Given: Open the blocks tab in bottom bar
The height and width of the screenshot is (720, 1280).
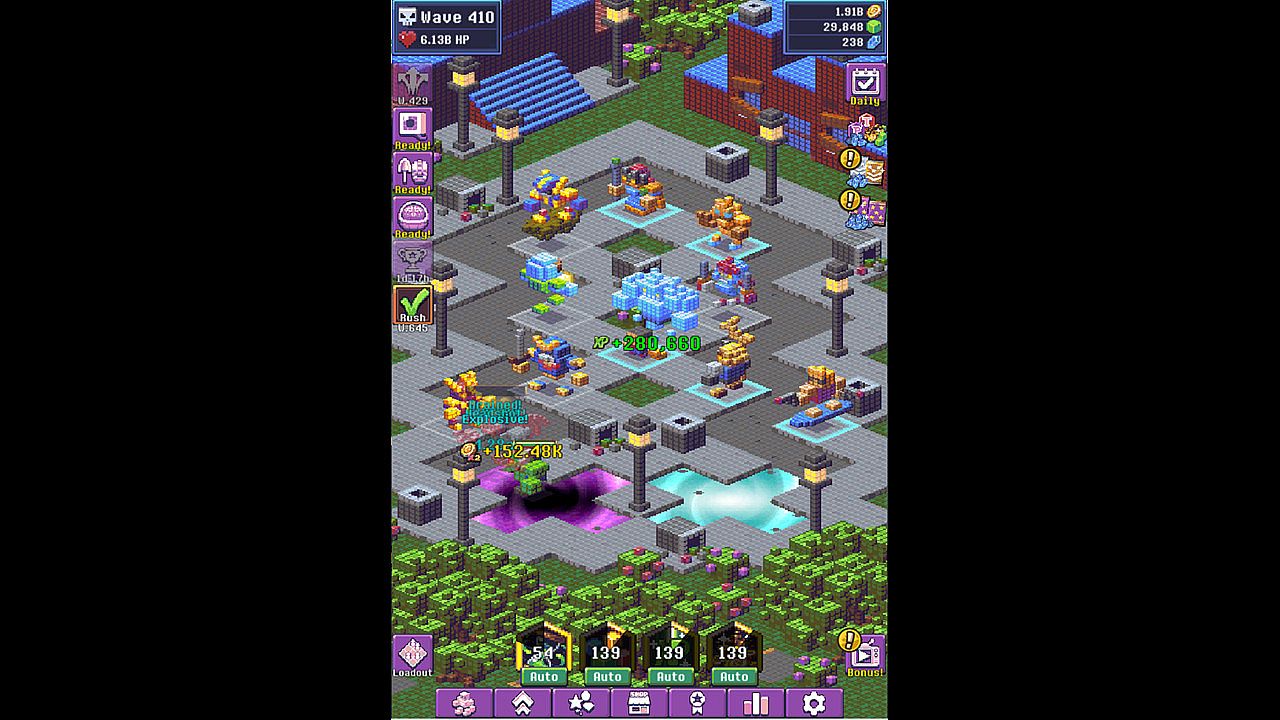Looking at the screenshot, I should pos(464,704).
